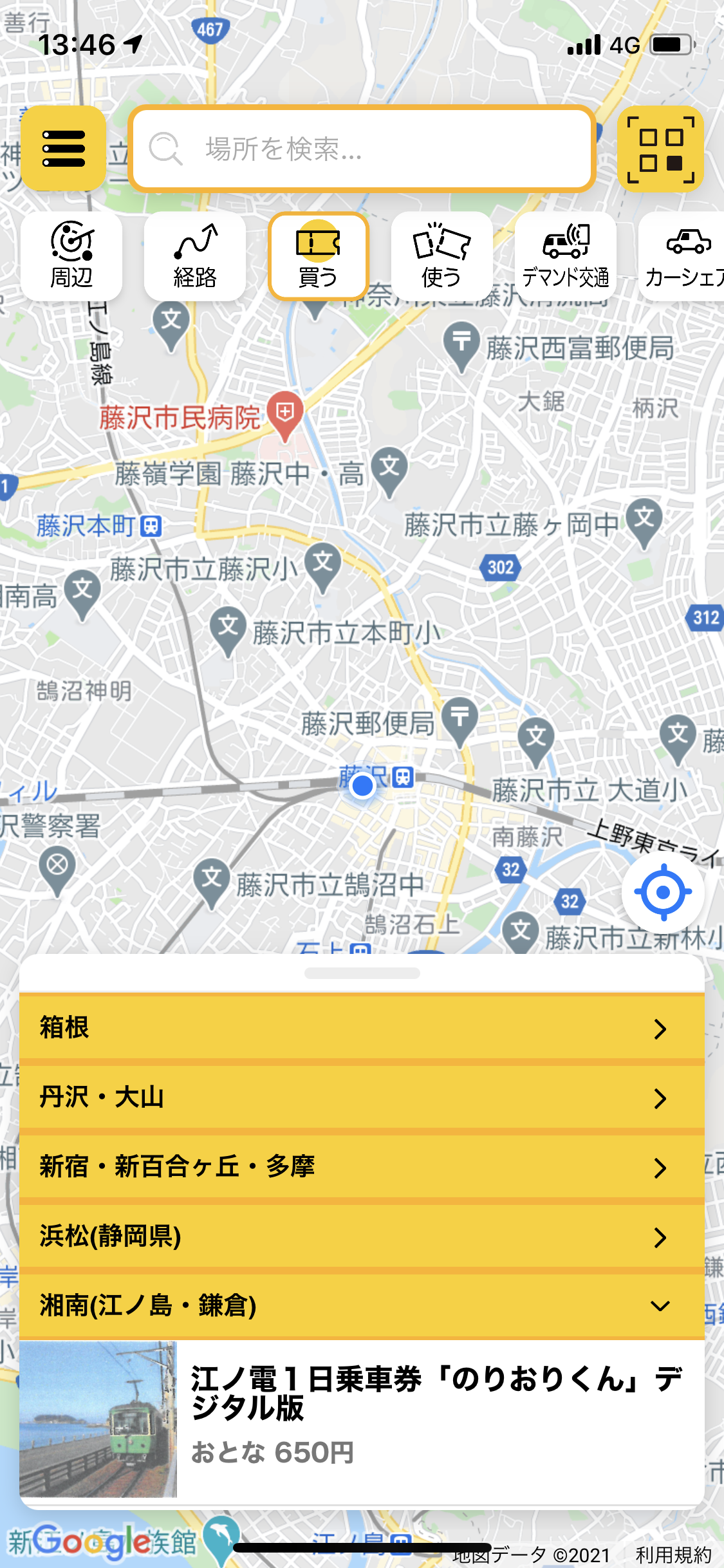Switch to the 周辺 tab
This screenshot has width=724, height=1568.
click(71, 256)
